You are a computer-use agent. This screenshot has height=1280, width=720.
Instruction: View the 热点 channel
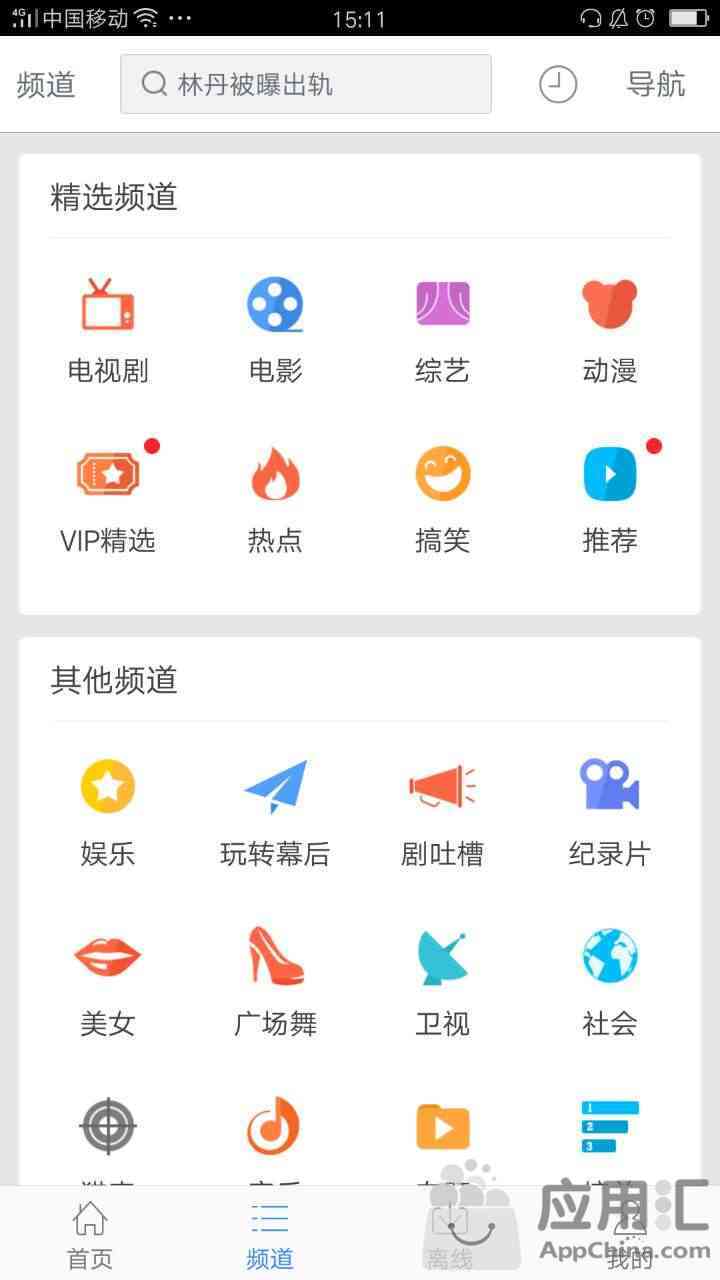coord(275,500)
